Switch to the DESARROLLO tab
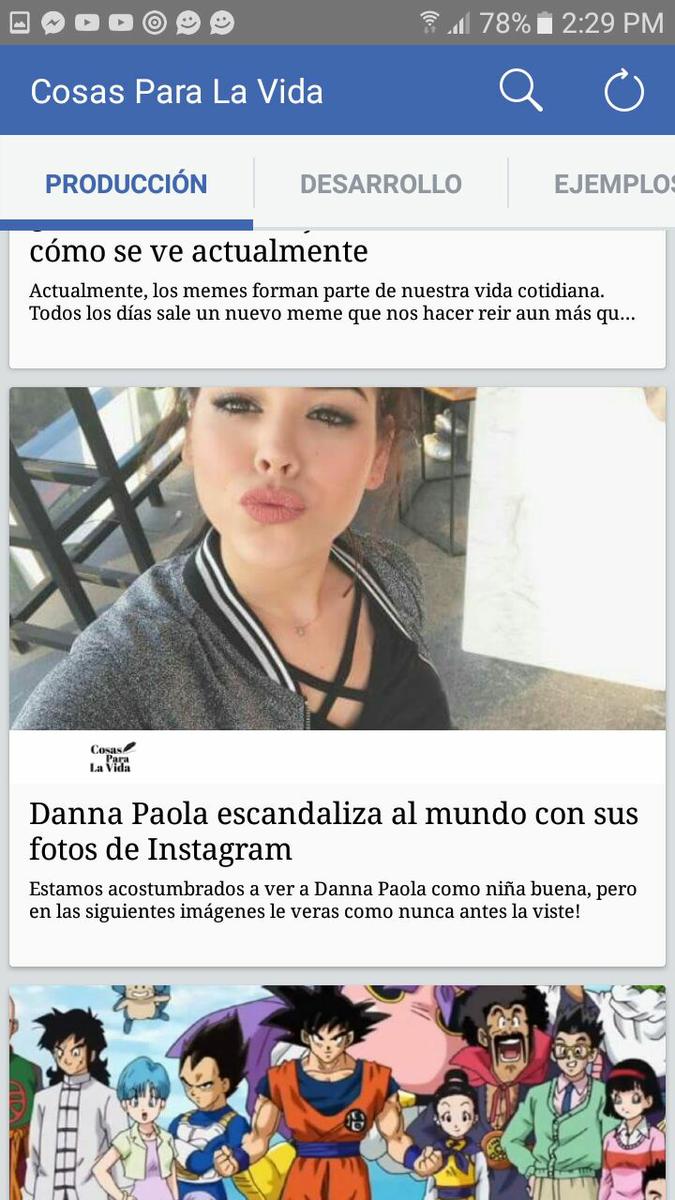675x1200 pixels. click(380, 184)
